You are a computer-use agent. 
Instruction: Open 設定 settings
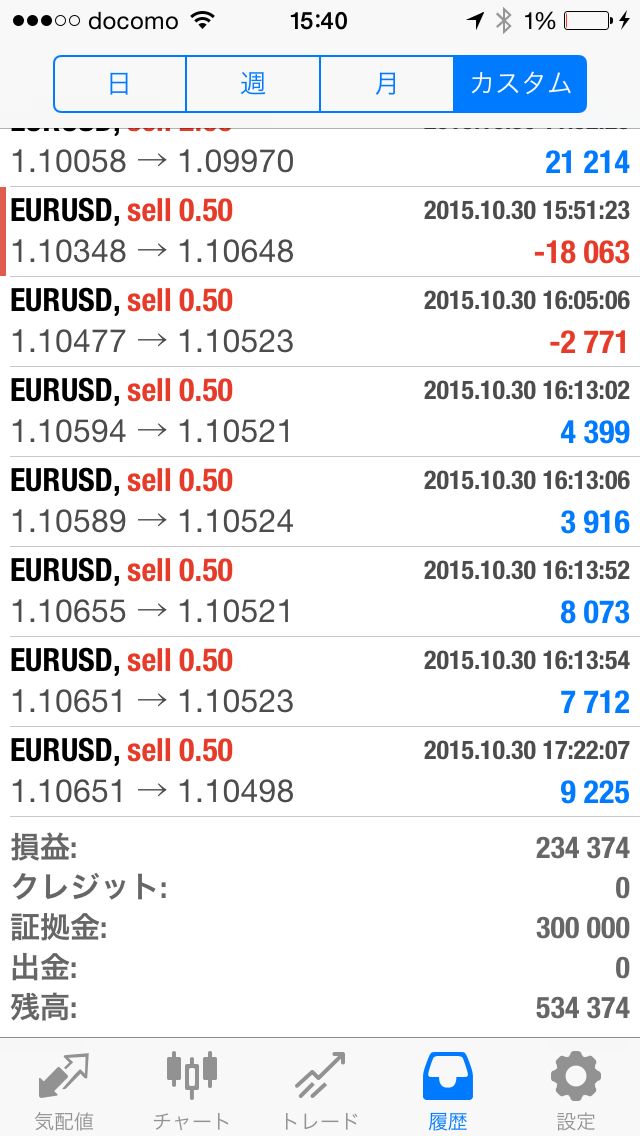576,1090
